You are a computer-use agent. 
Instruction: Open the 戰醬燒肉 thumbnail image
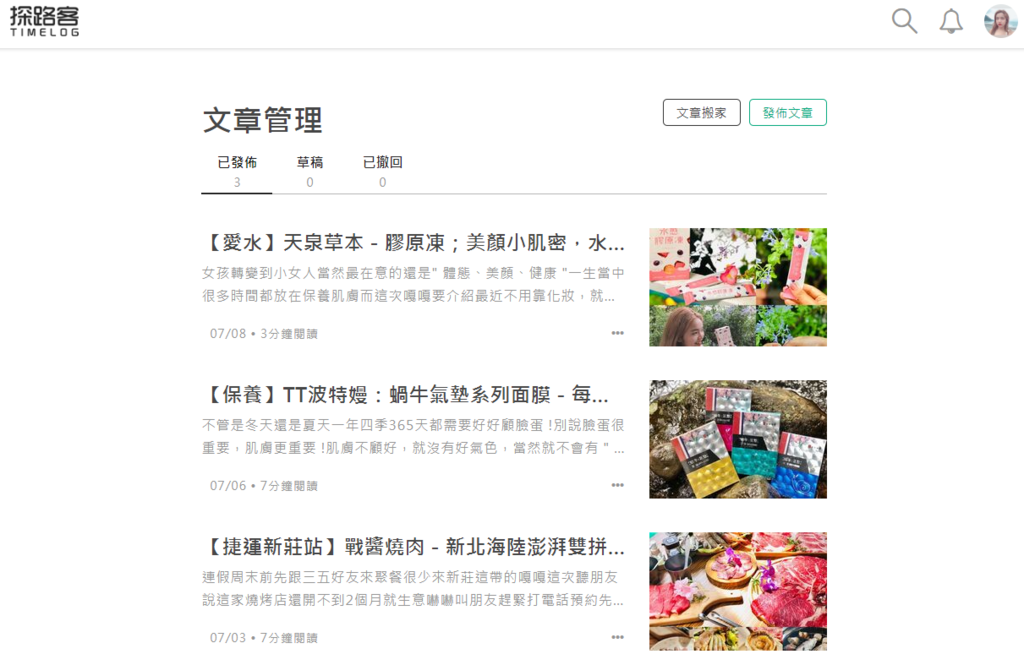(x=737, y=591)
